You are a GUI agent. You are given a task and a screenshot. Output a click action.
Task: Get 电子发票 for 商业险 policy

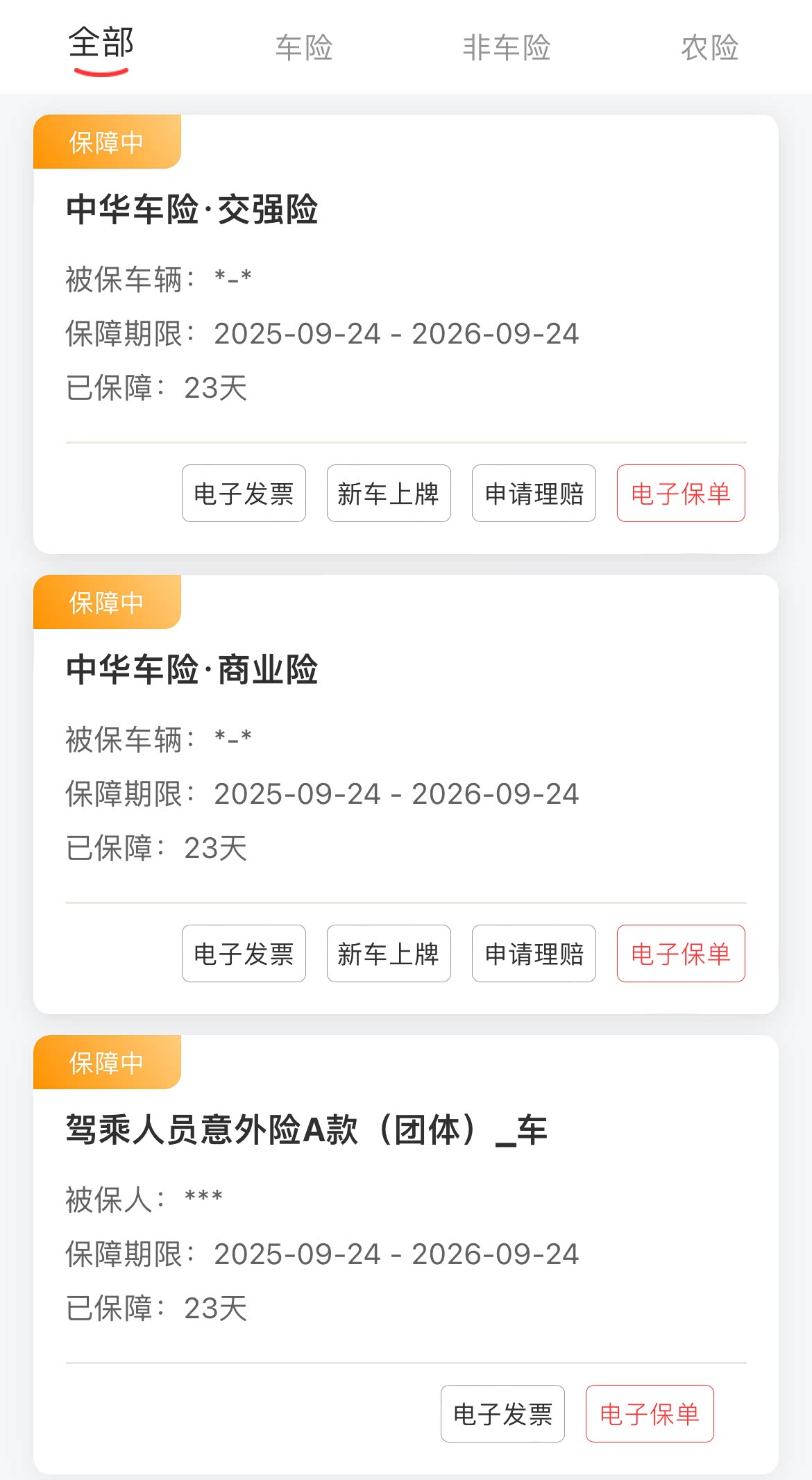pos(244,954)
